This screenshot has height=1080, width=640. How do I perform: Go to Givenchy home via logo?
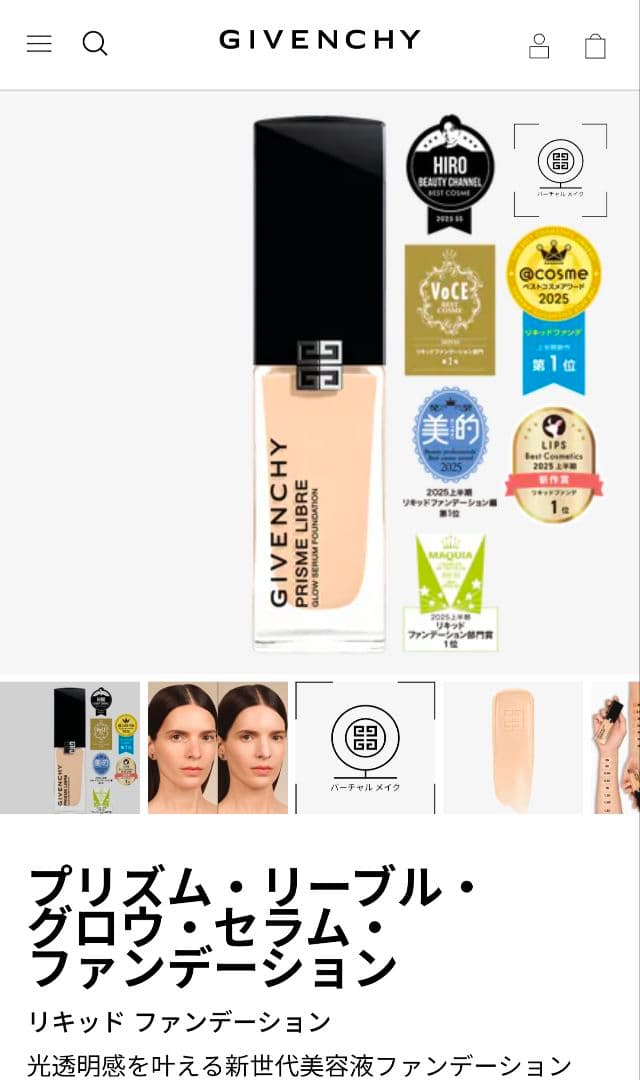tap(320, 40)
